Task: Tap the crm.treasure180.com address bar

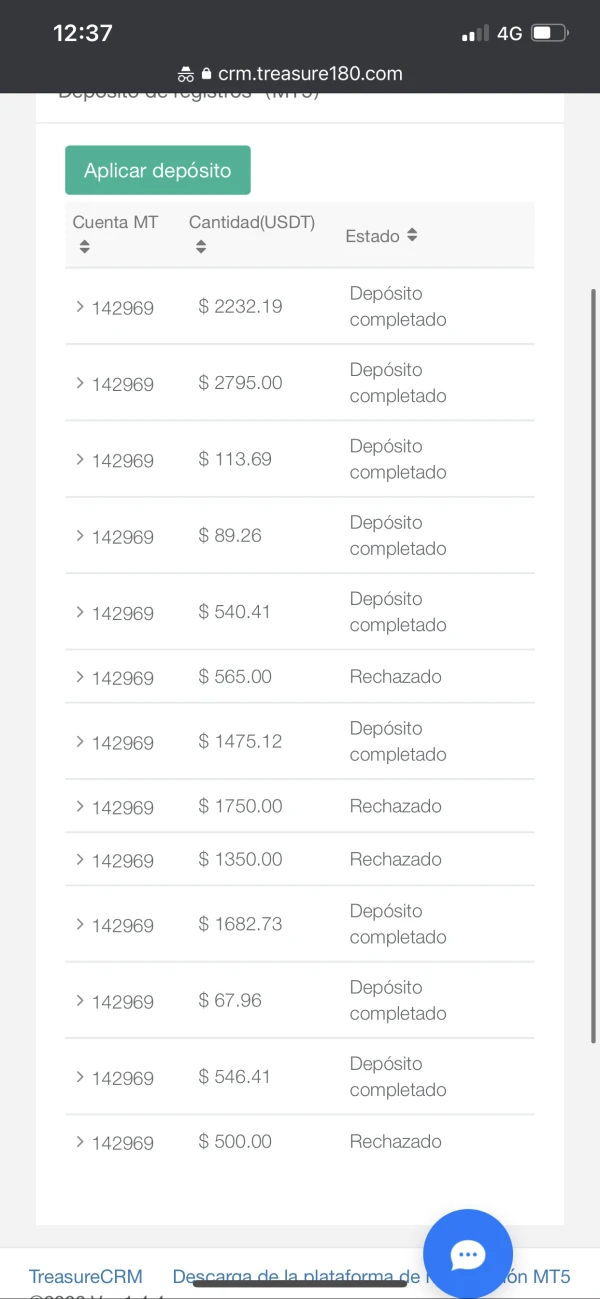Action: (300, 73)
